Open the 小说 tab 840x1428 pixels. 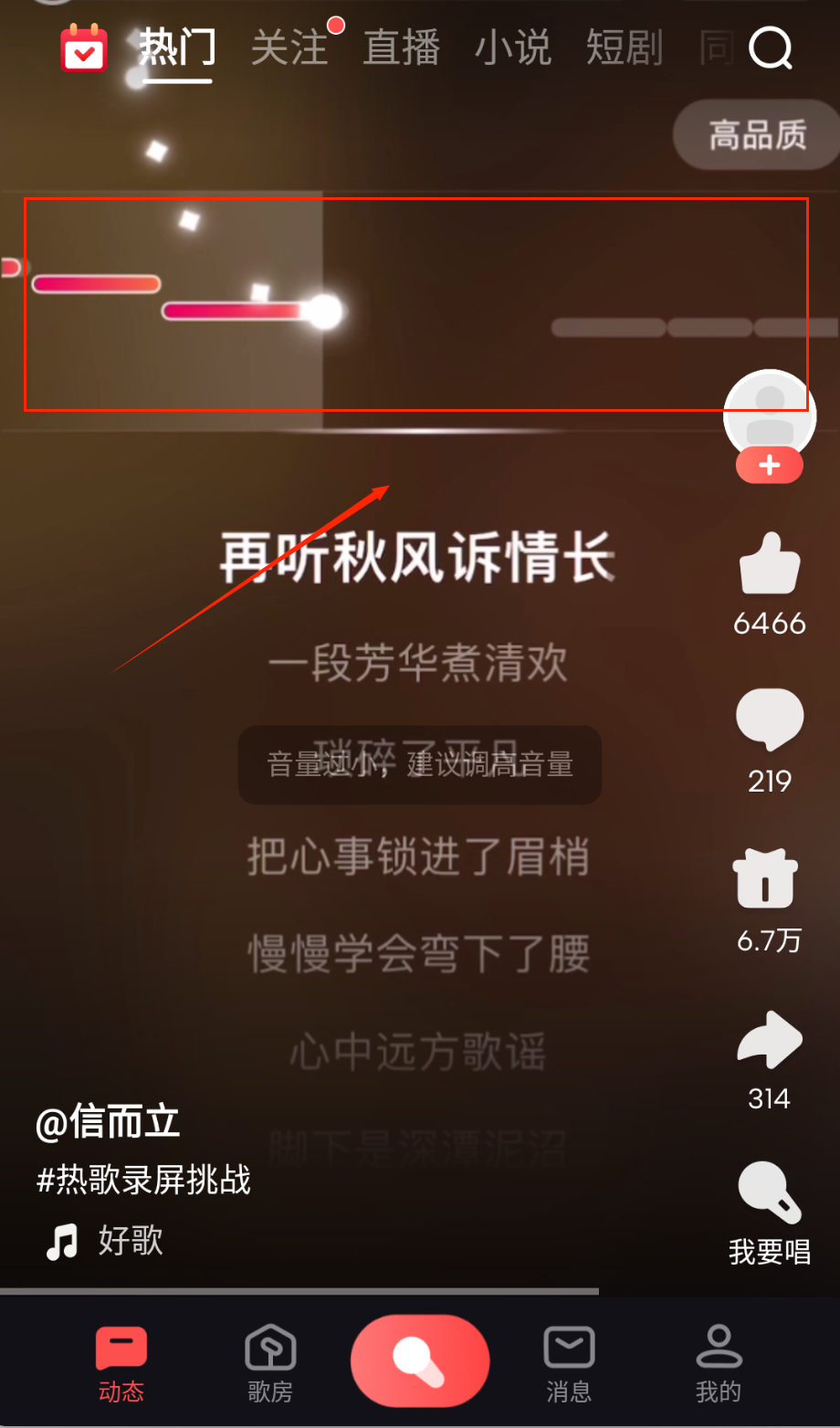point(513,47)
